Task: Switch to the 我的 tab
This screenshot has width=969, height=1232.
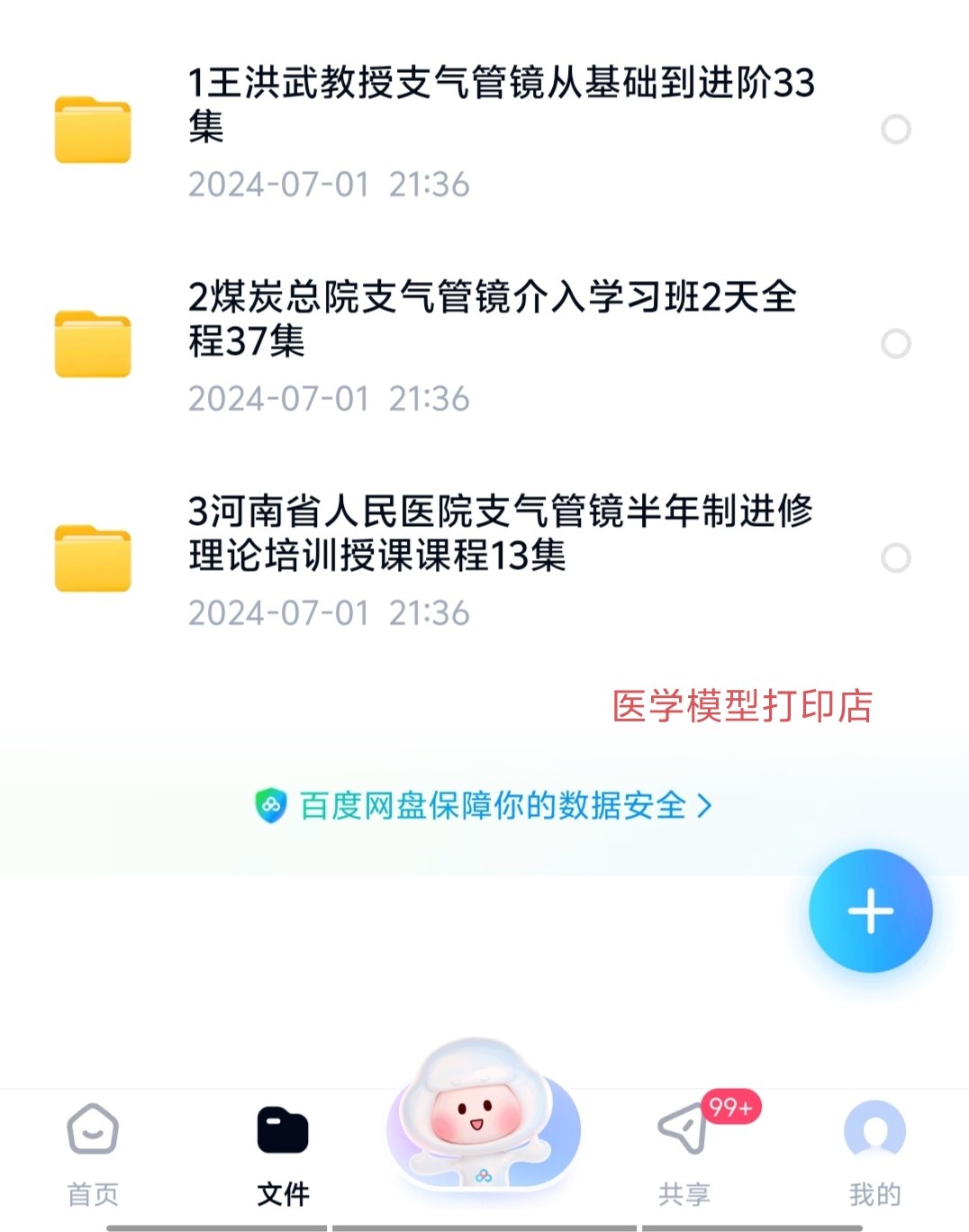Action: [874, 1155]
